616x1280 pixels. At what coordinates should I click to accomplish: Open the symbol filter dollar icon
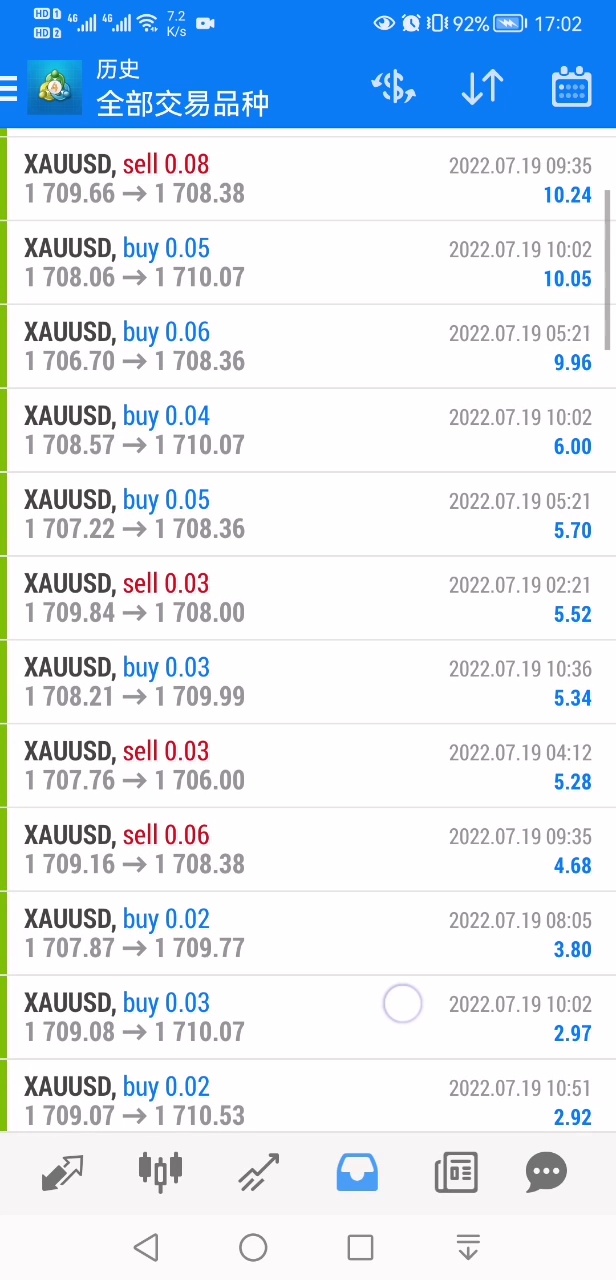393,88
